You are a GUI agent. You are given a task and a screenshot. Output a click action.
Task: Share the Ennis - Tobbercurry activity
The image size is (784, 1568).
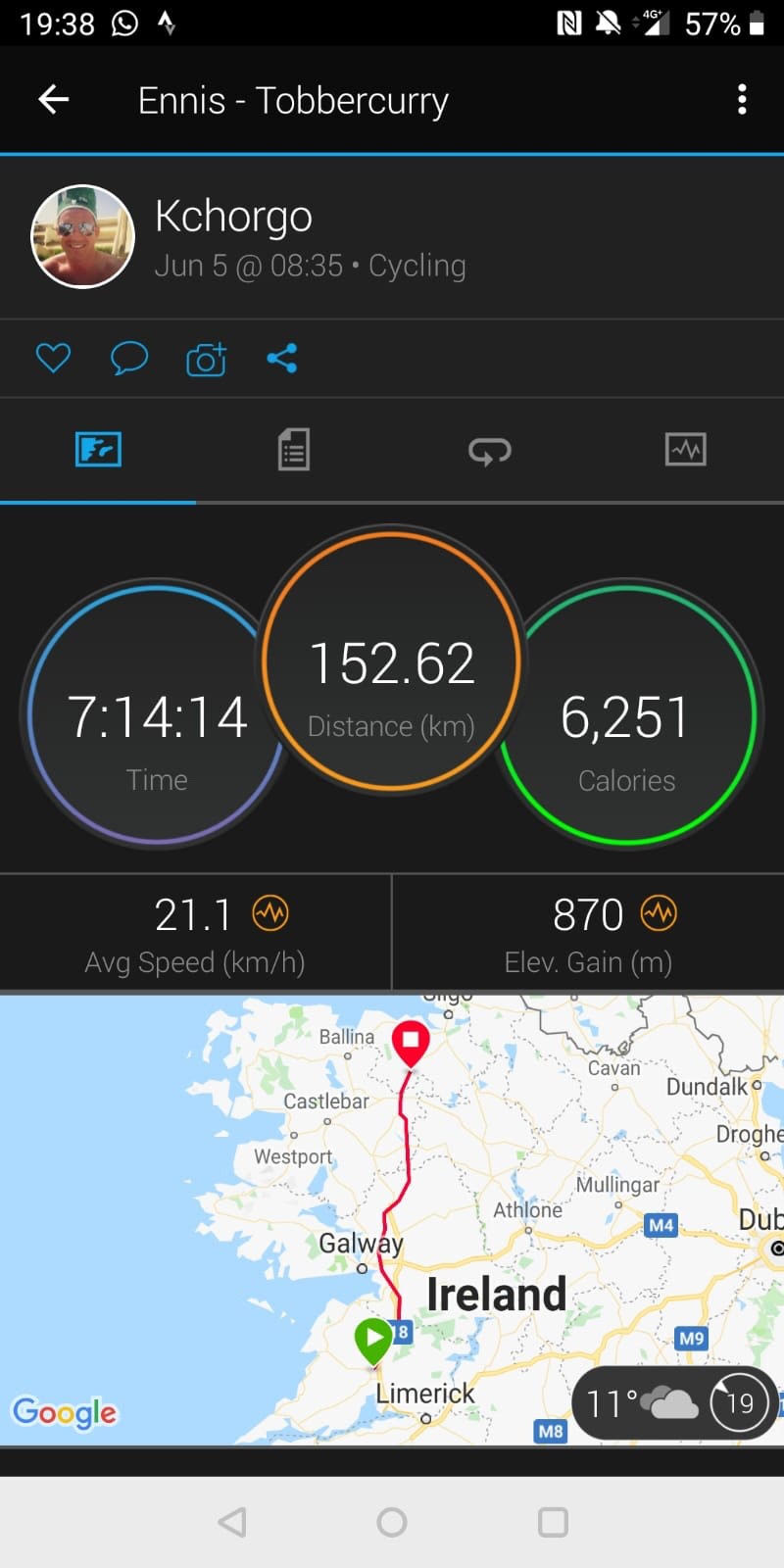coord(282,358)
